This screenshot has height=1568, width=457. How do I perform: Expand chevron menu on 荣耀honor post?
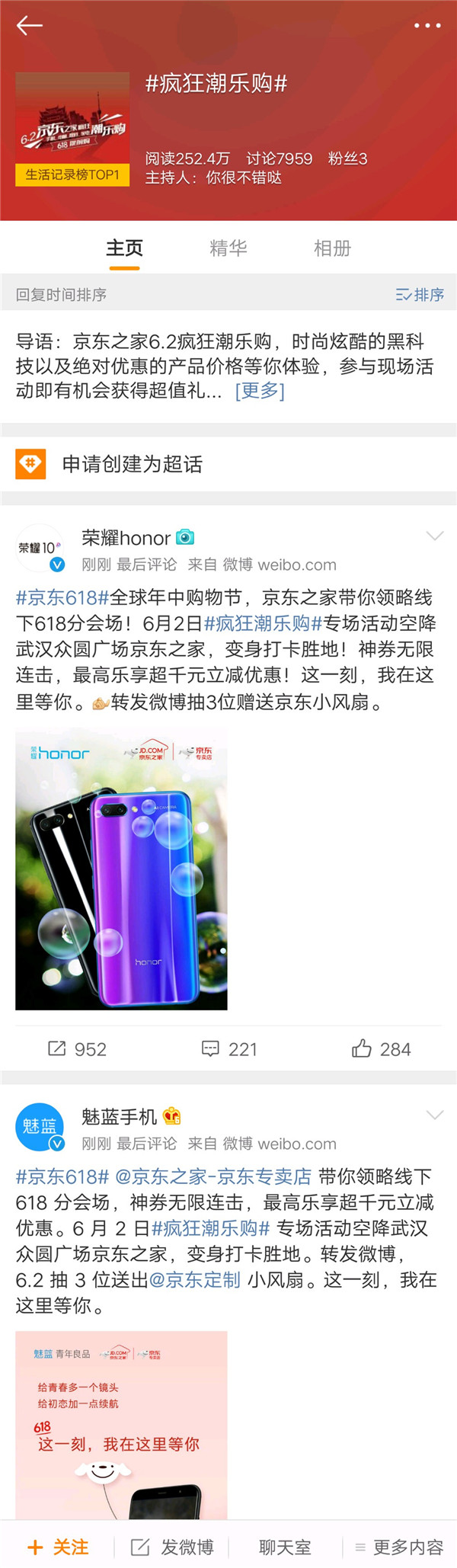pos(434,536)
